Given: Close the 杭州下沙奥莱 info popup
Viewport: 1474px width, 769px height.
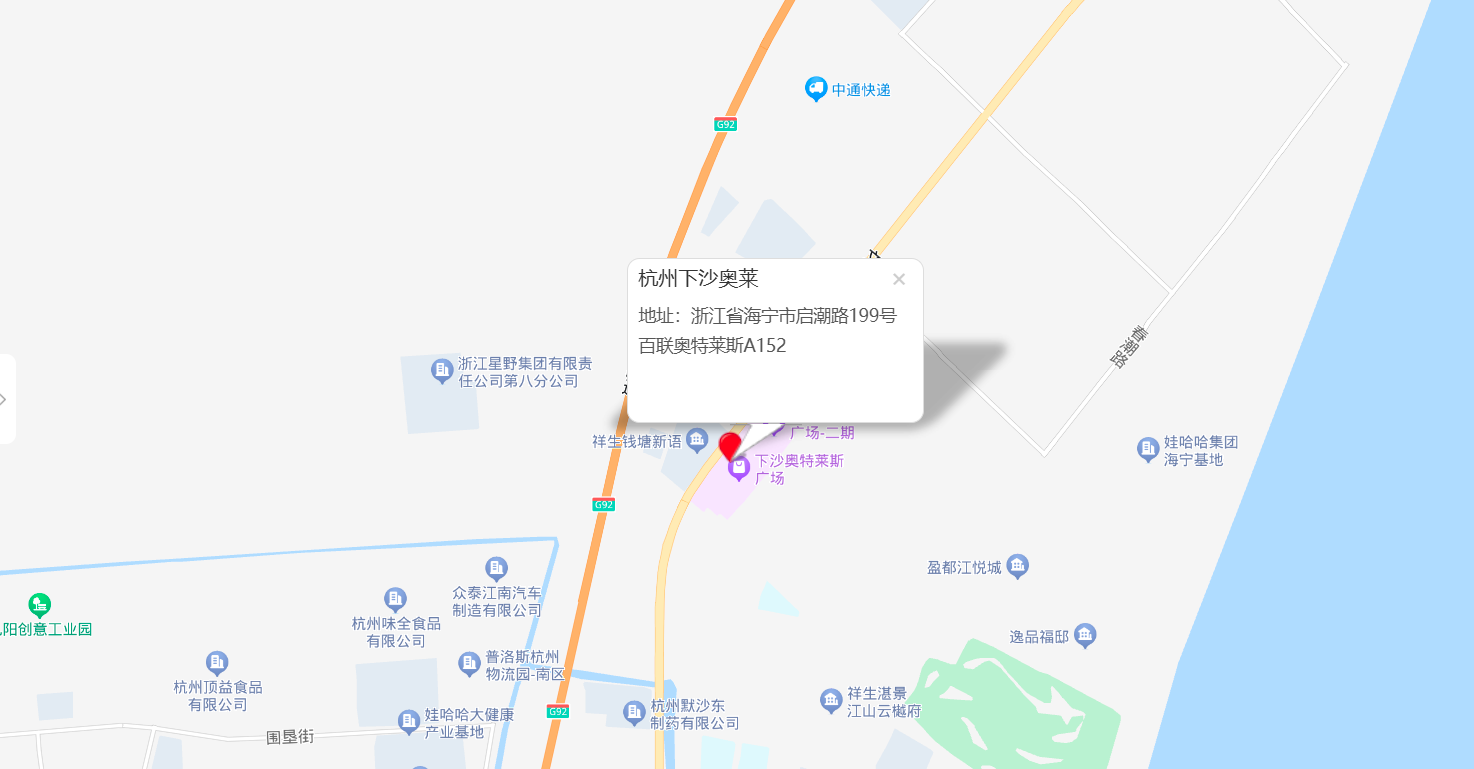Looking at the screenshot, I should click(898, 279).
